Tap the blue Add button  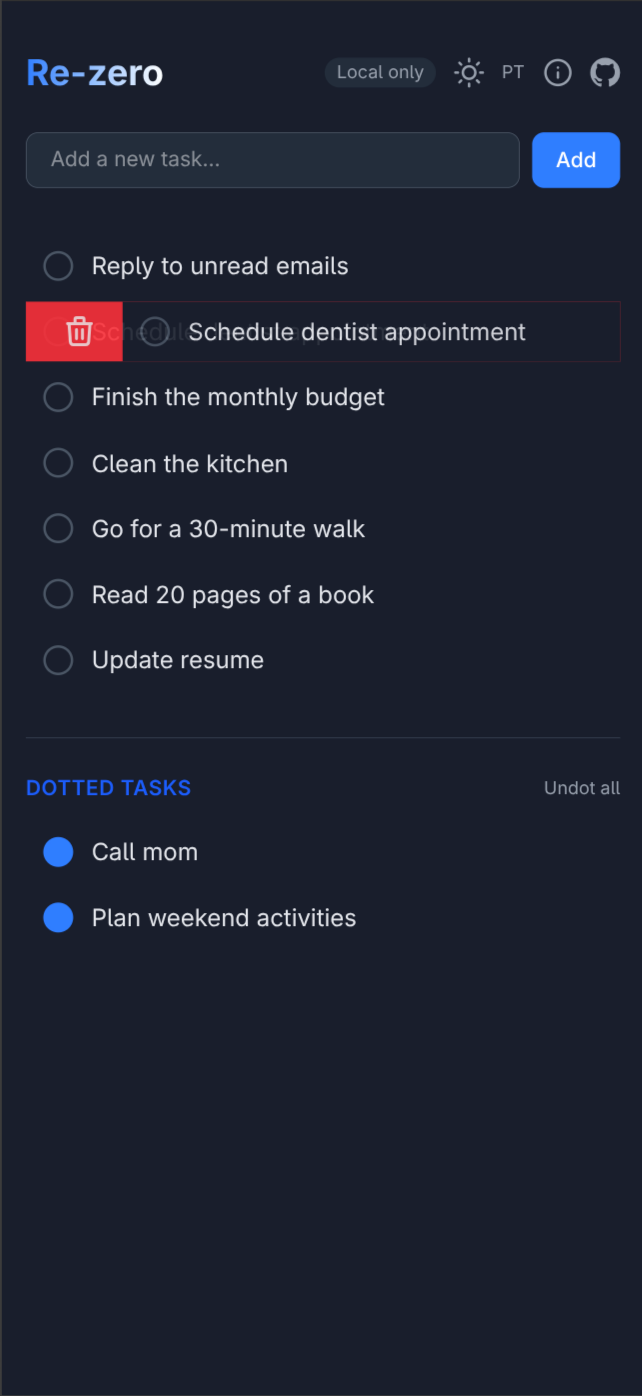click(576, 160)
